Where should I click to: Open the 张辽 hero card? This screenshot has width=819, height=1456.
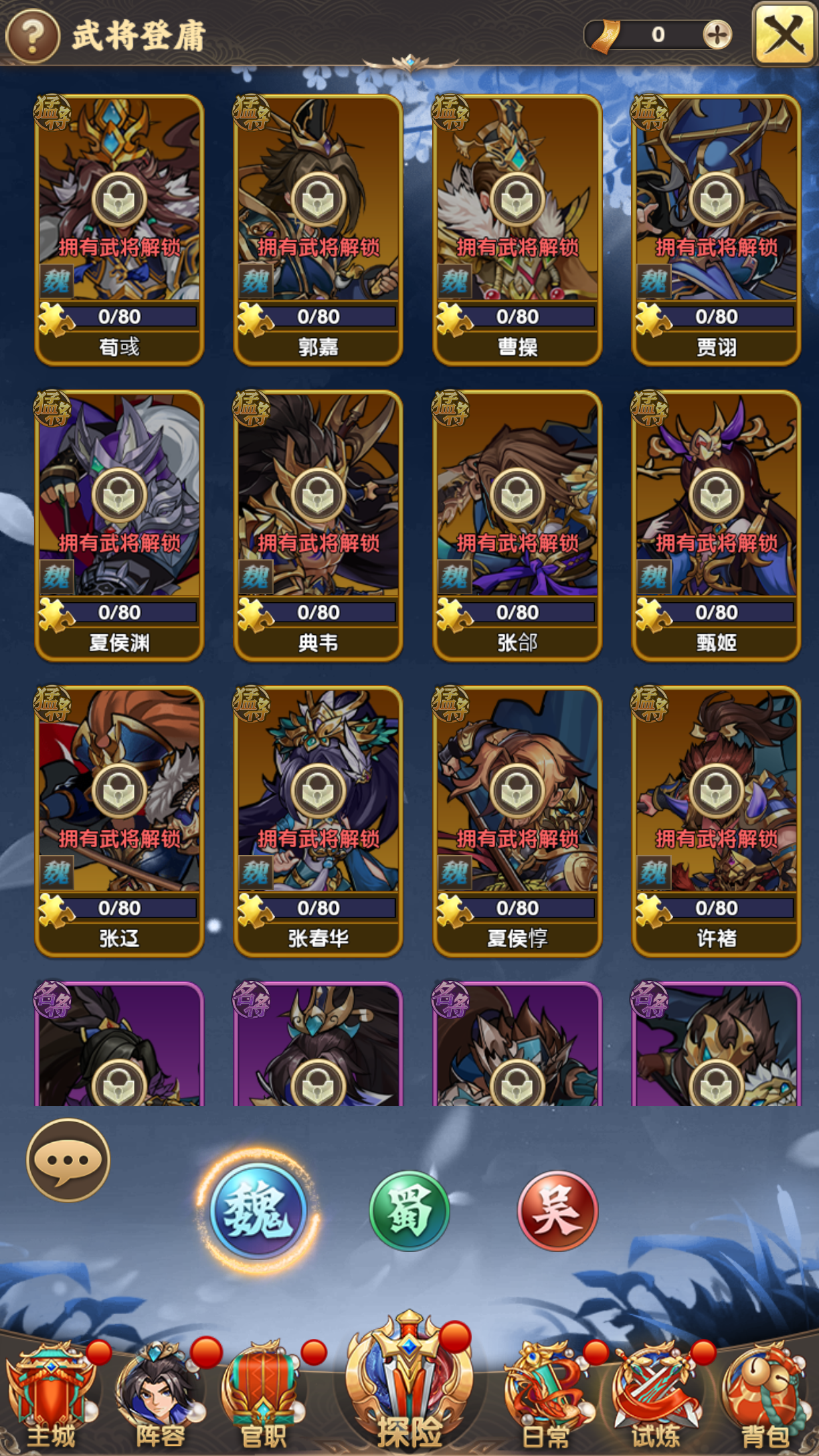click(x=119, y=820)
